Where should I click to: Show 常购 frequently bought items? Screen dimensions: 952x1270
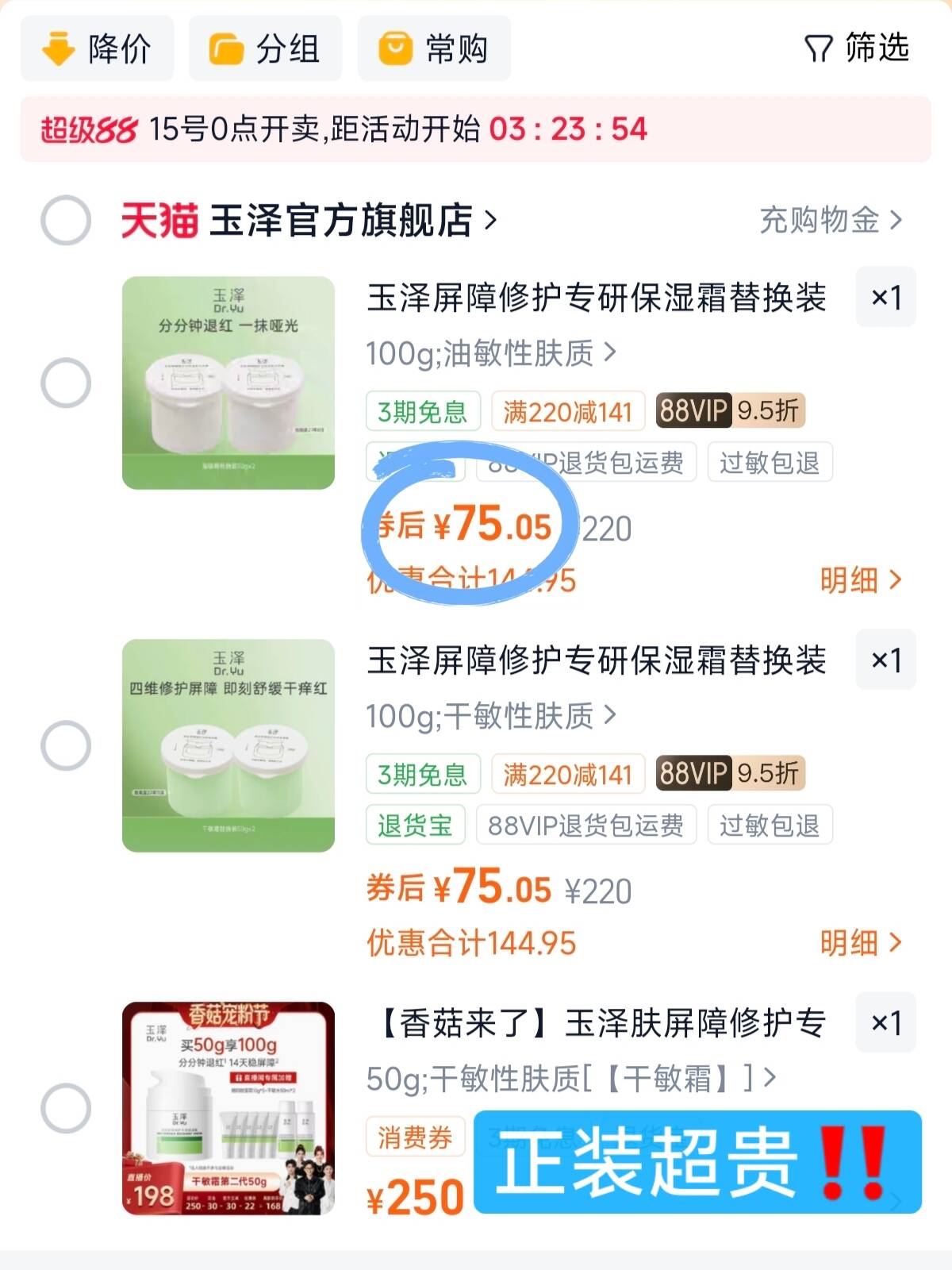coord(434,49)
